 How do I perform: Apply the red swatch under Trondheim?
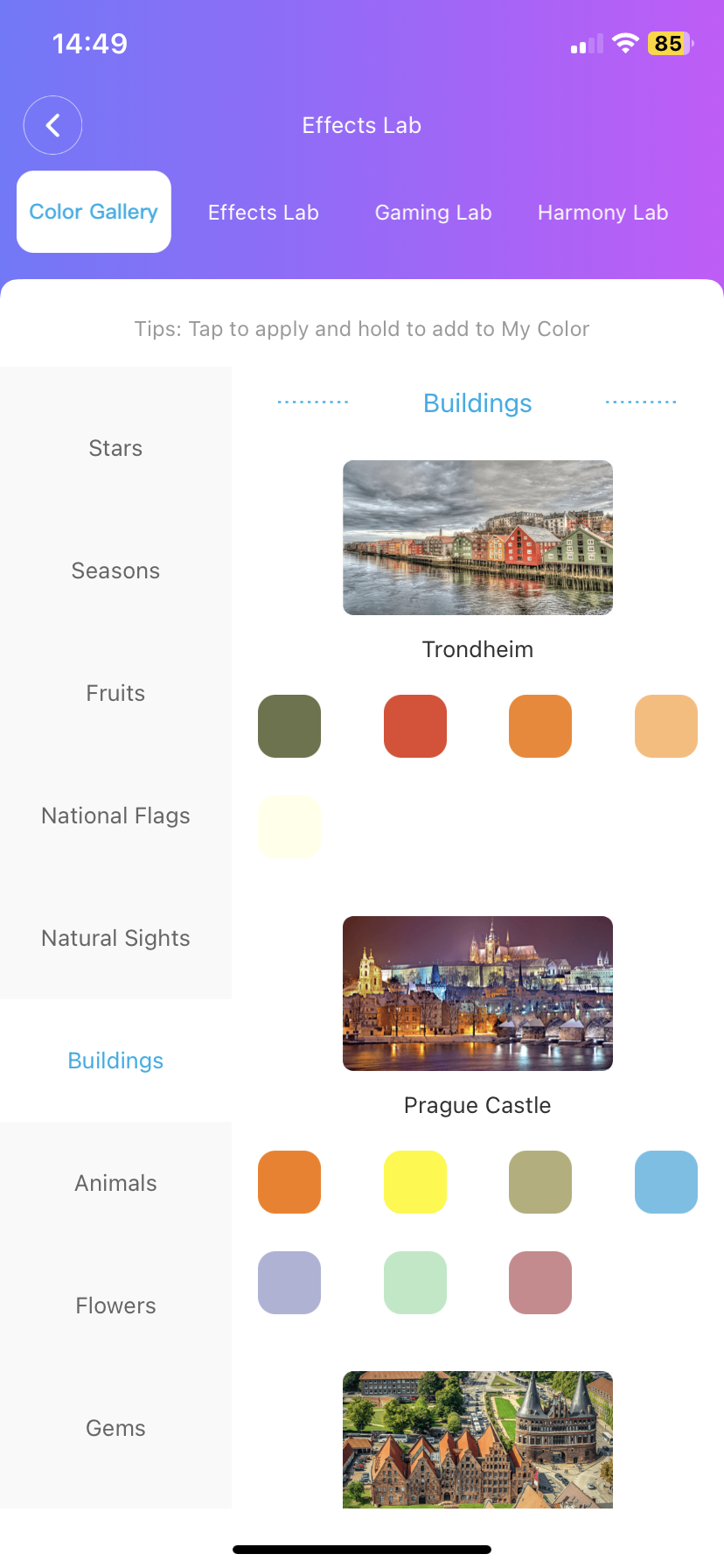(x=415, y=726)
